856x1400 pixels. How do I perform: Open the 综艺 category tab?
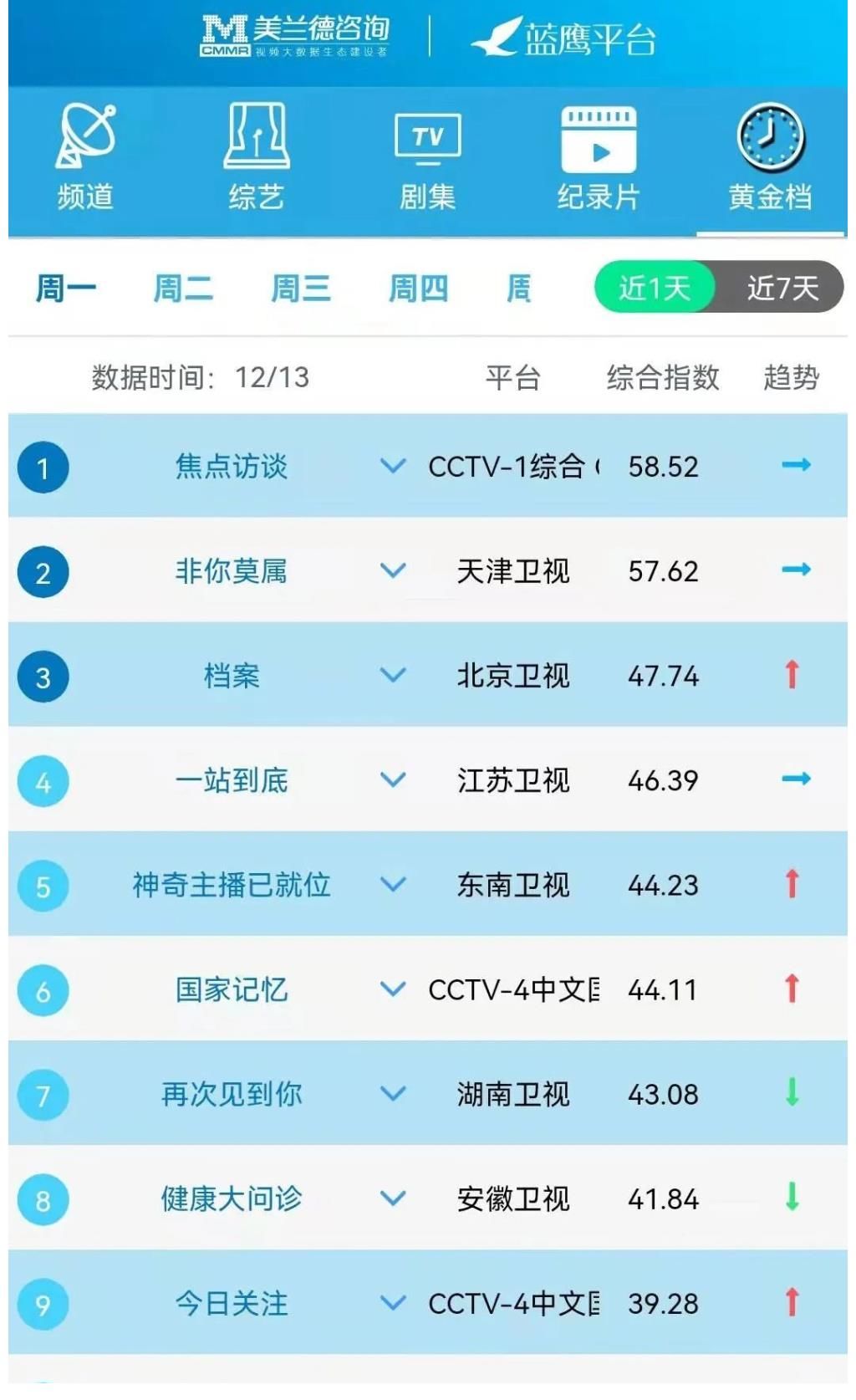(256, 157)
